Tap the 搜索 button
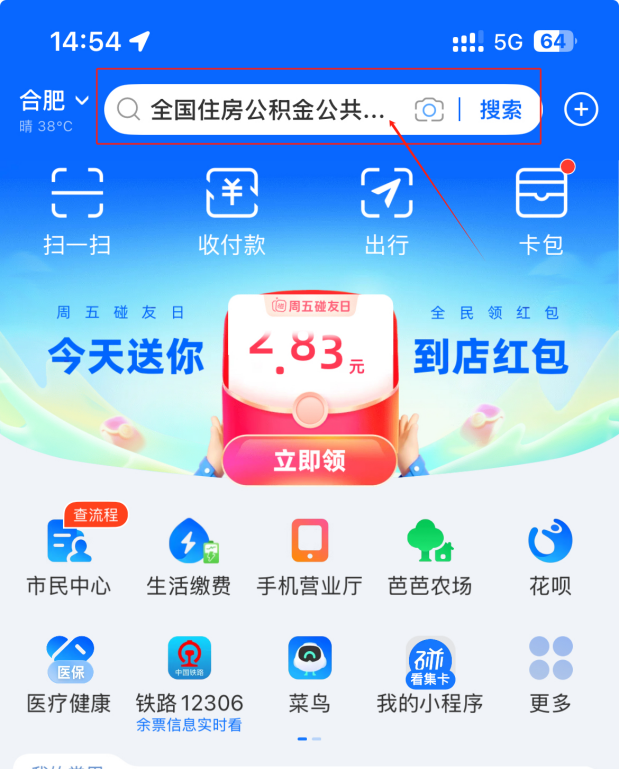Viewport: 619px width, 769px height. coord(501,110)
